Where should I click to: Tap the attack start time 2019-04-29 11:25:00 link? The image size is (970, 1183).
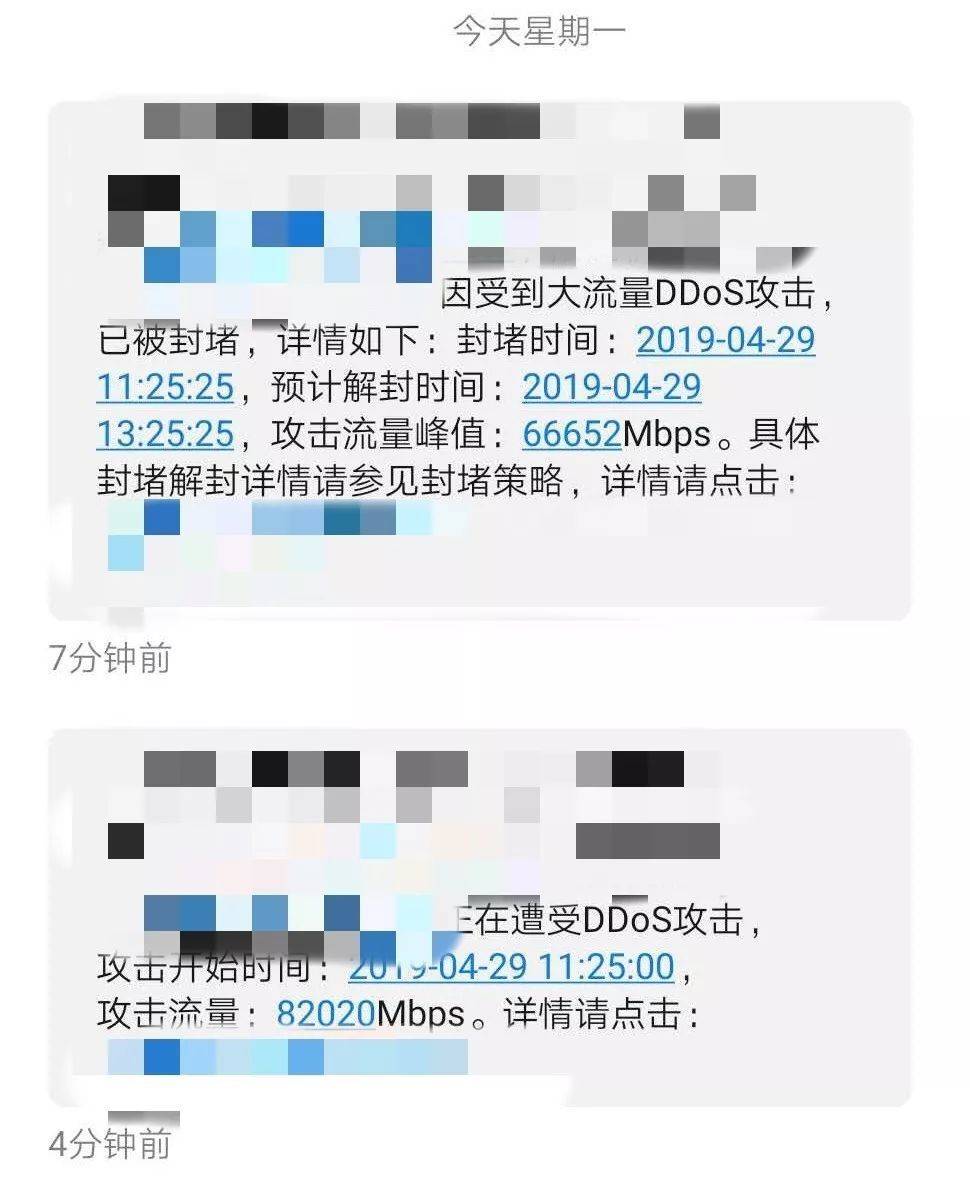511,967
